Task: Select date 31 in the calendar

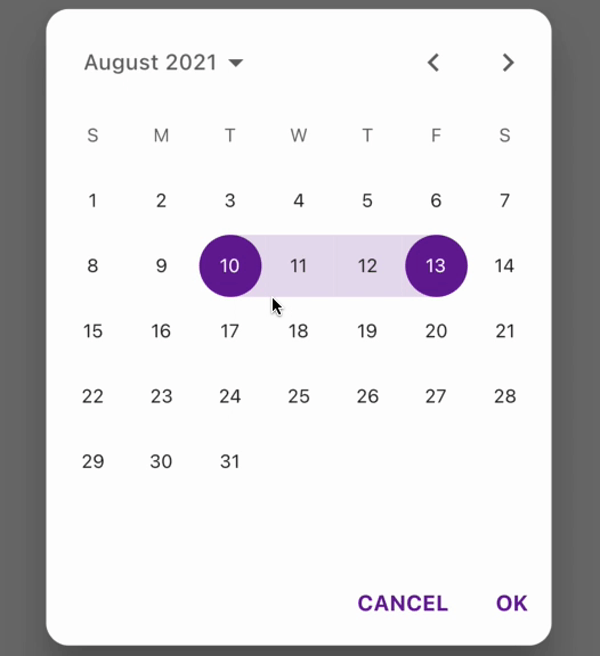Action: (x=230, y=461)
